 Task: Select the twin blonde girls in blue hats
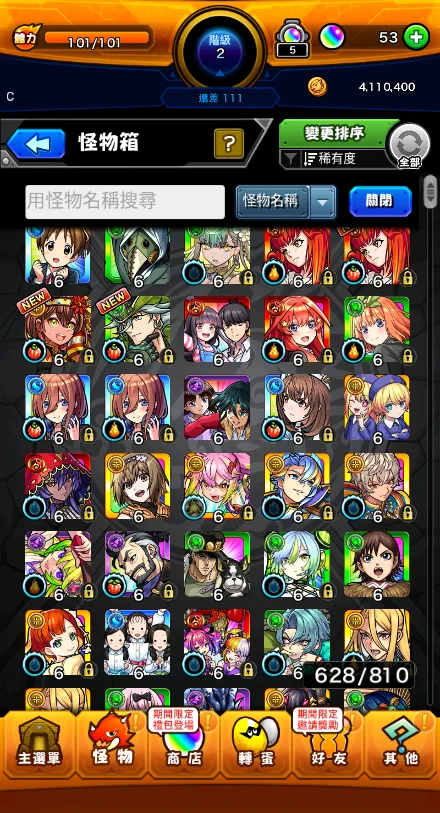(377, 408)
